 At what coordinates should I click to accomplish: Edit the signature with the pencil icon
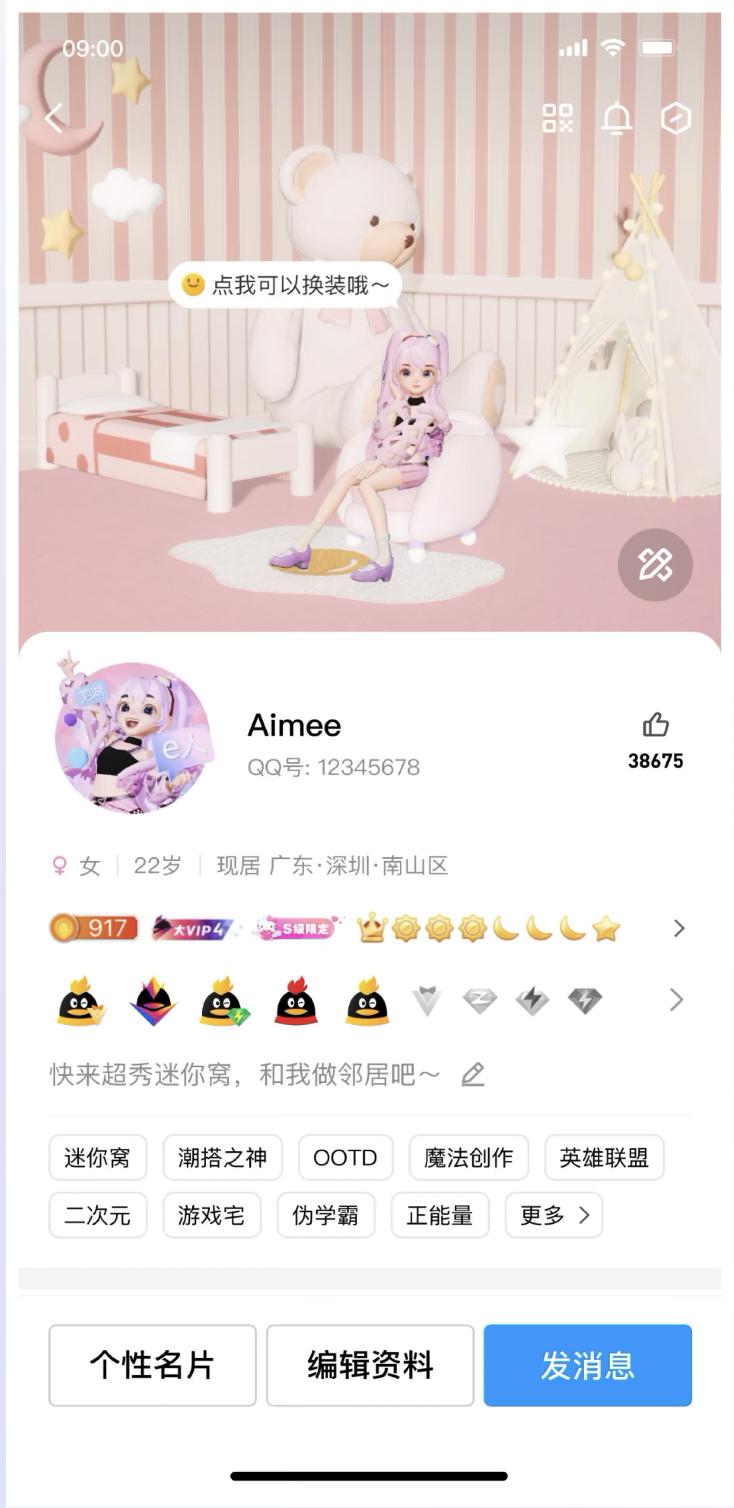coord(473,1075)
